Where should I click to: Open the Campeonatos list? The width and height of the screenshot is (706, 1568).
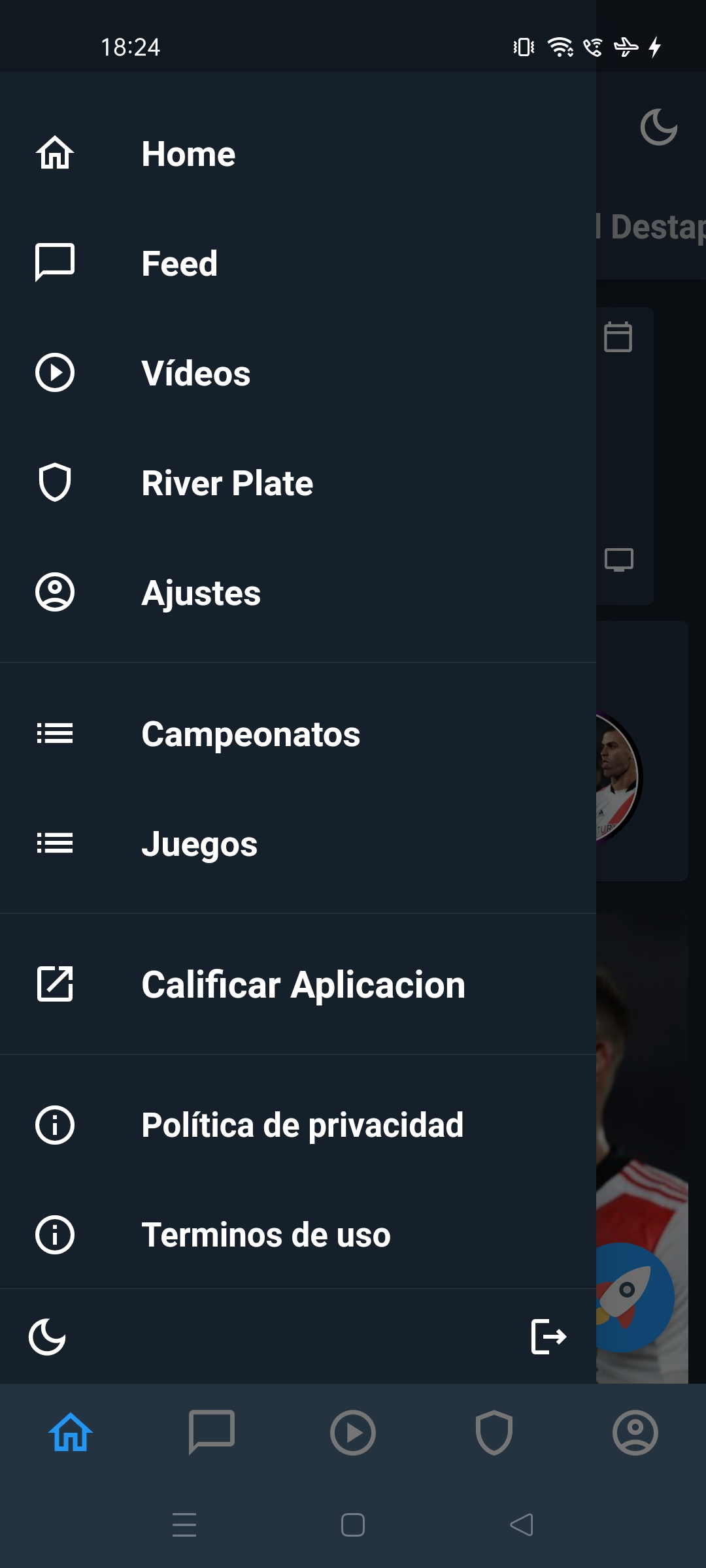(250, 734)
